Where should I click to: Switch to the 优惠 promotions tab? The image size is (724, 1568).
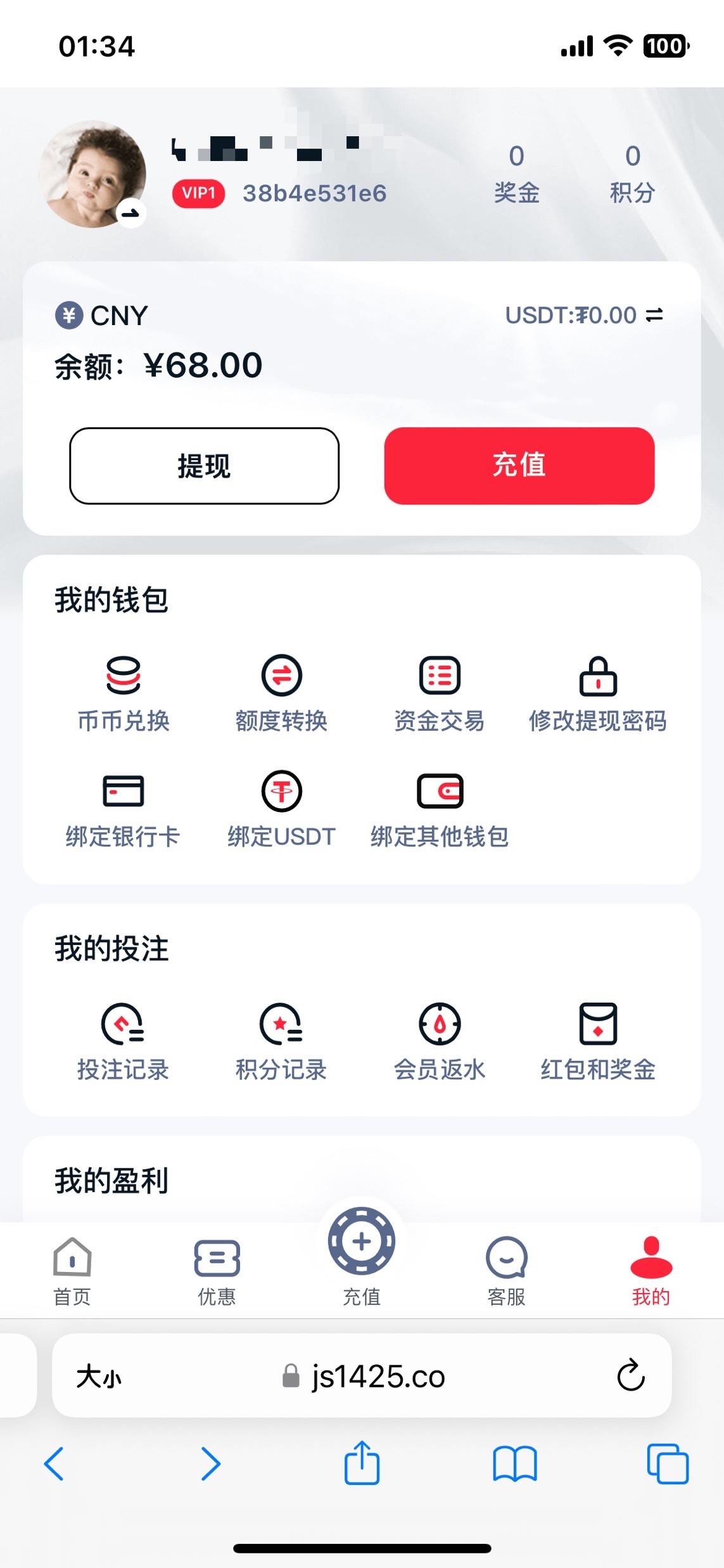click(x=217, y=1270)
